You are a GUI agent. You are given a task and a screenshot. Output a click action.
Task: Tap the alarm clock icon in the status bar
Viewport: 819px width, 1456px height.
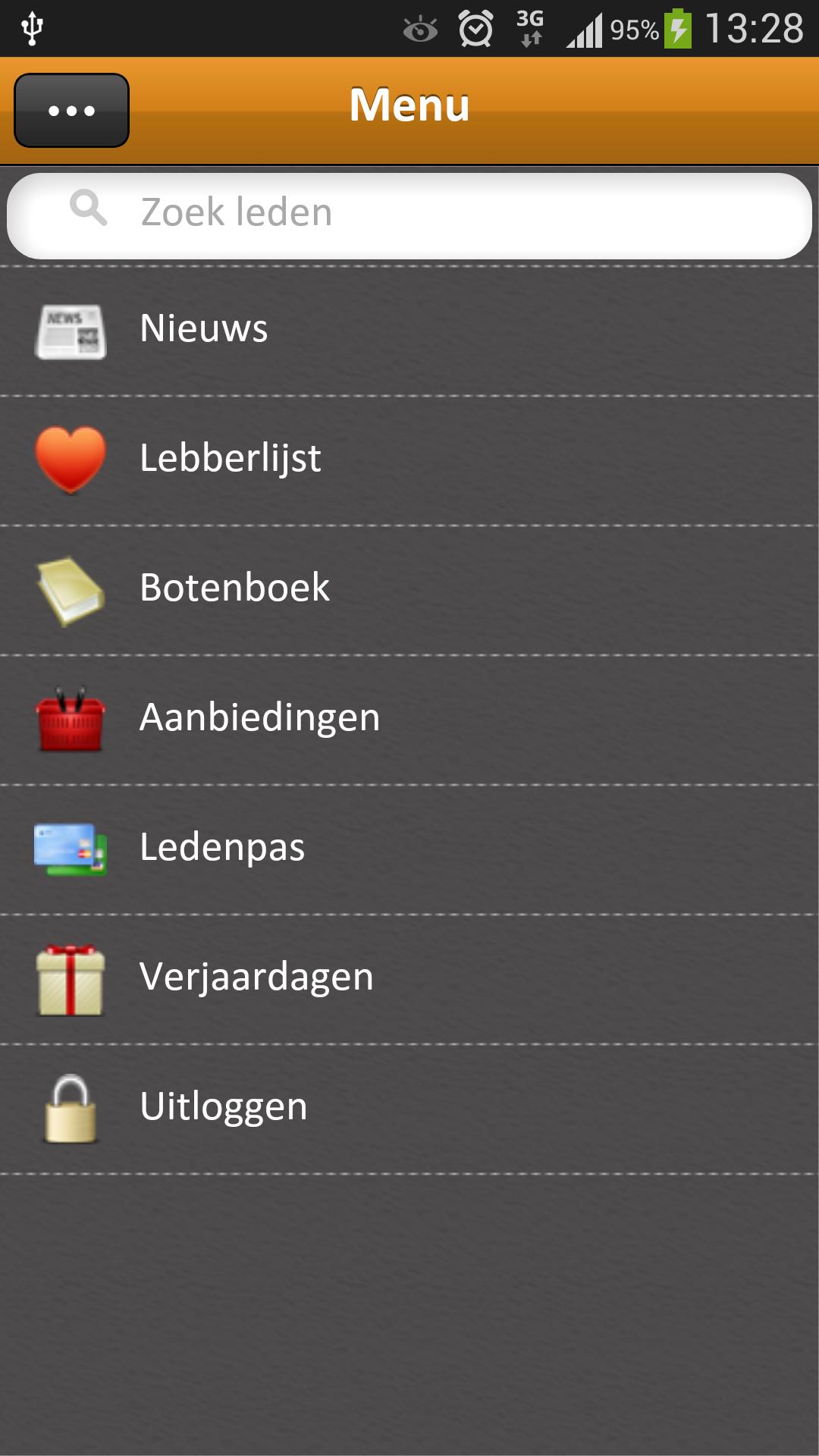coord(474,29)
